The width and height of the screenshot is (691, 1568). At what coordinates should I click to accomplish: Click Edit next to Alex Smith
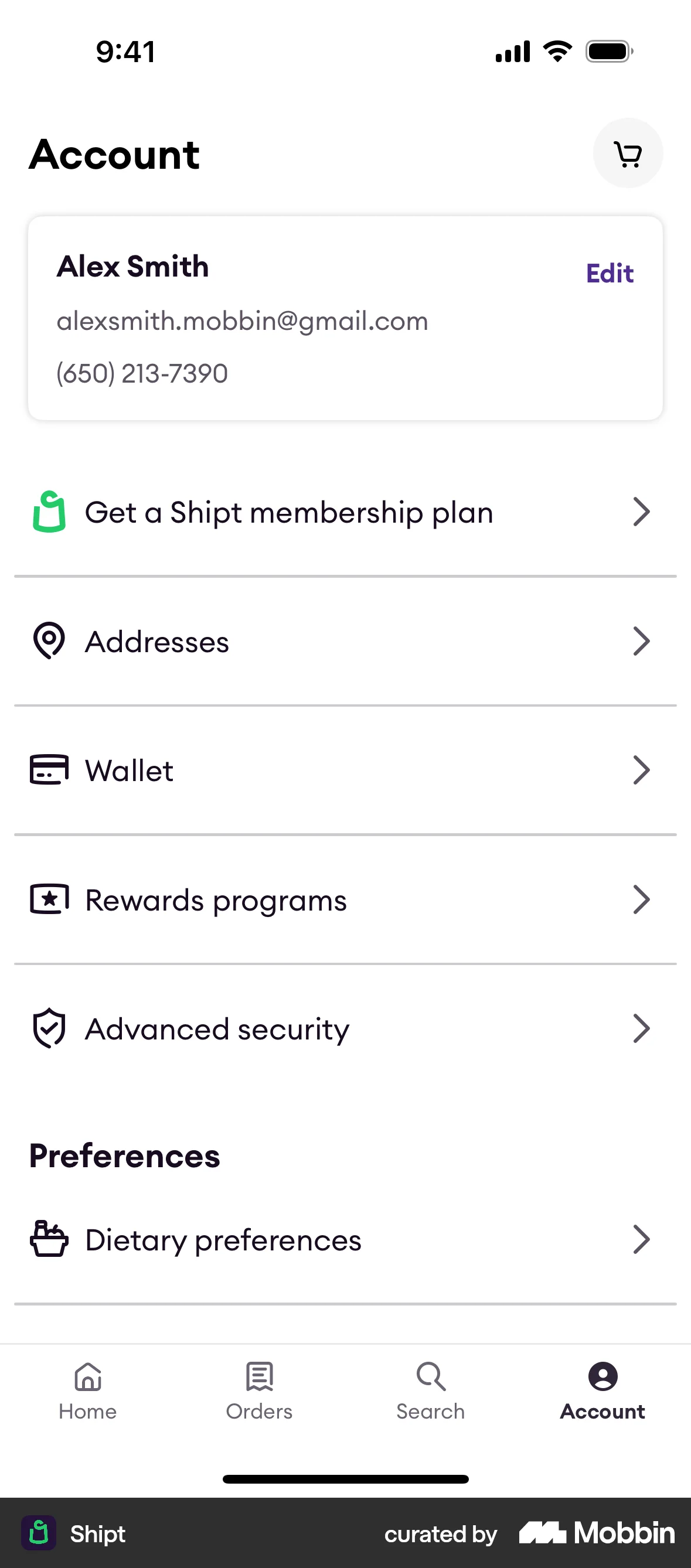point(610,273)
